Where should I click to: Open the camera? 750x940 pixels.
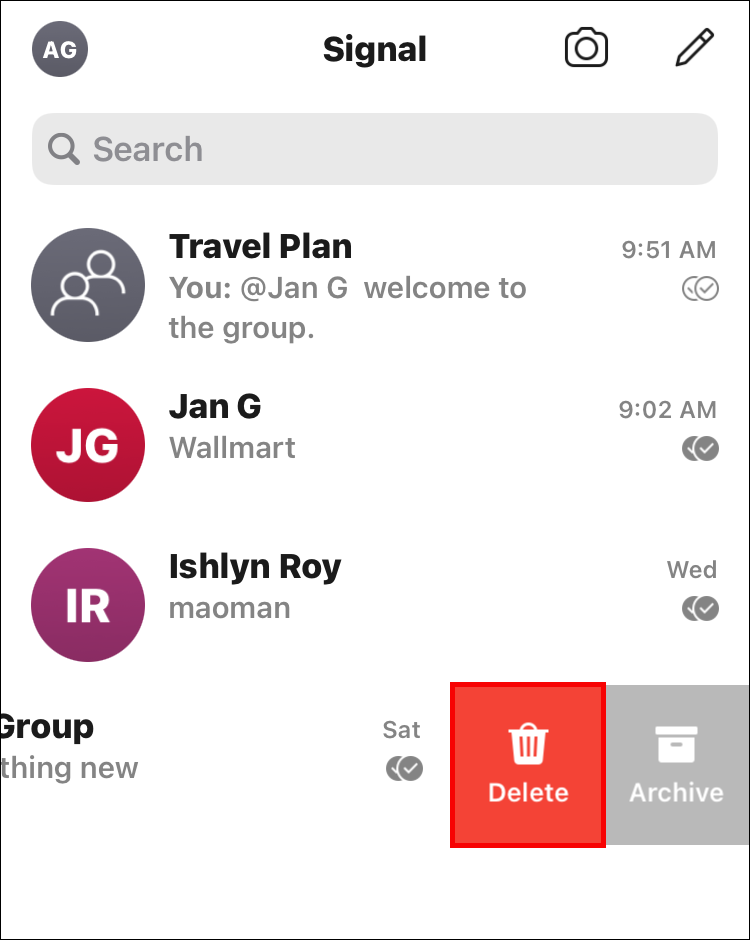pyautogui.click(x=586, y=48)
